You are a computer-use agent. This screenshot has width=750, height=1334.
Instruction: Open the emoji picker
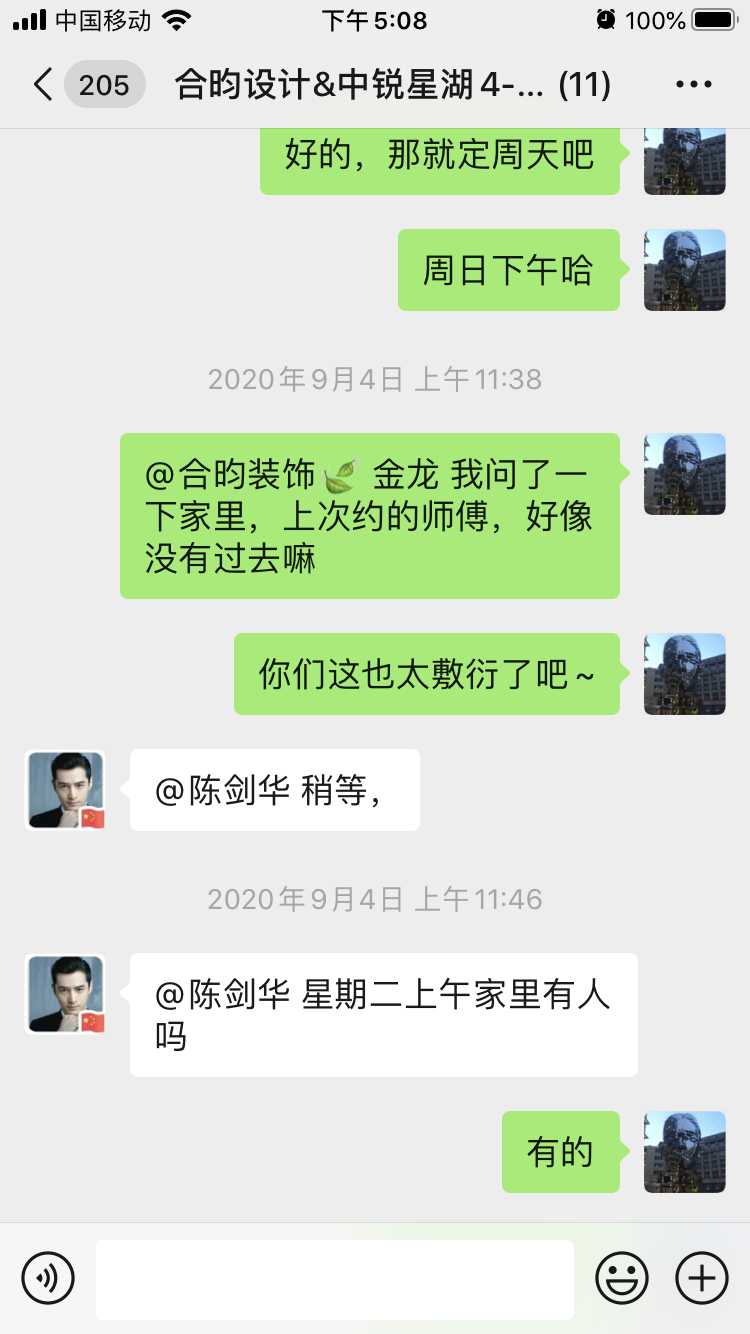coord(622,1278)
